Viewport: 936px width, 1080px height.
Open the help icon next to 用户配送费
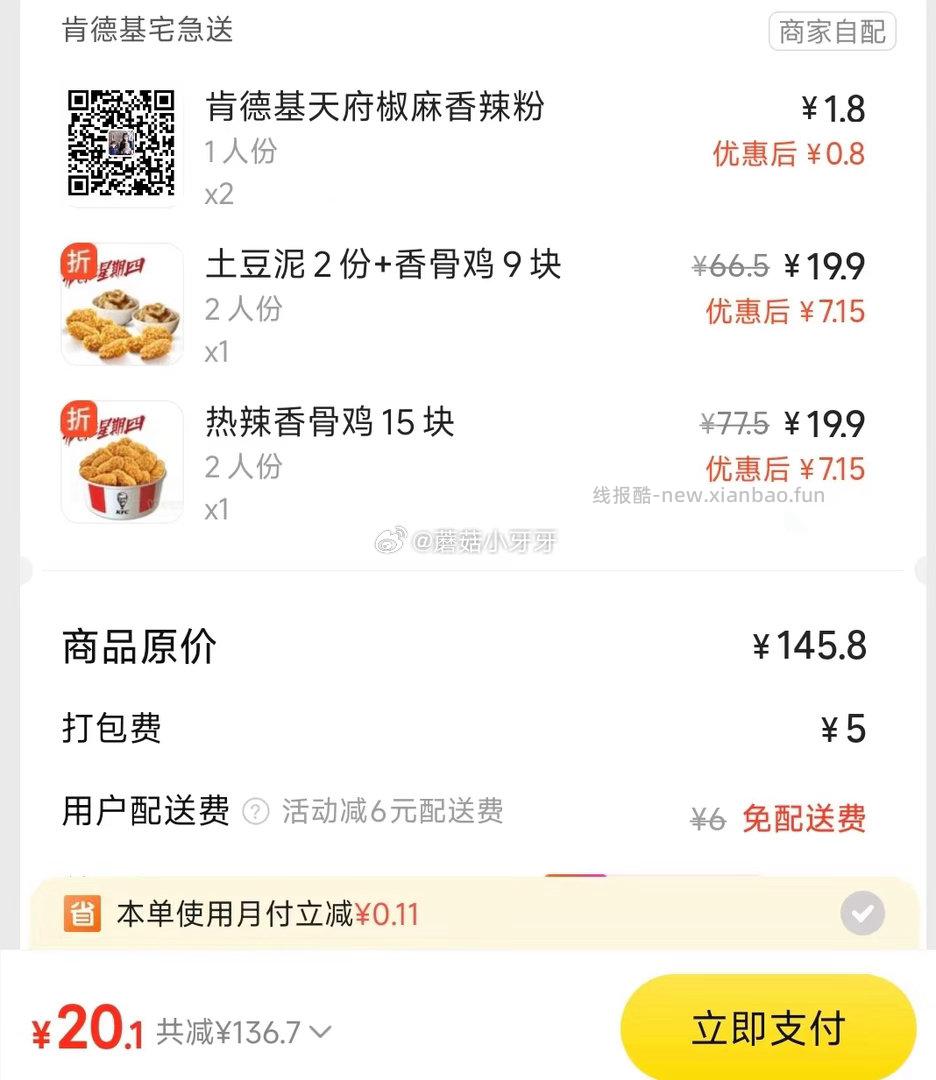pyautogui.click(x=258, y=812)
